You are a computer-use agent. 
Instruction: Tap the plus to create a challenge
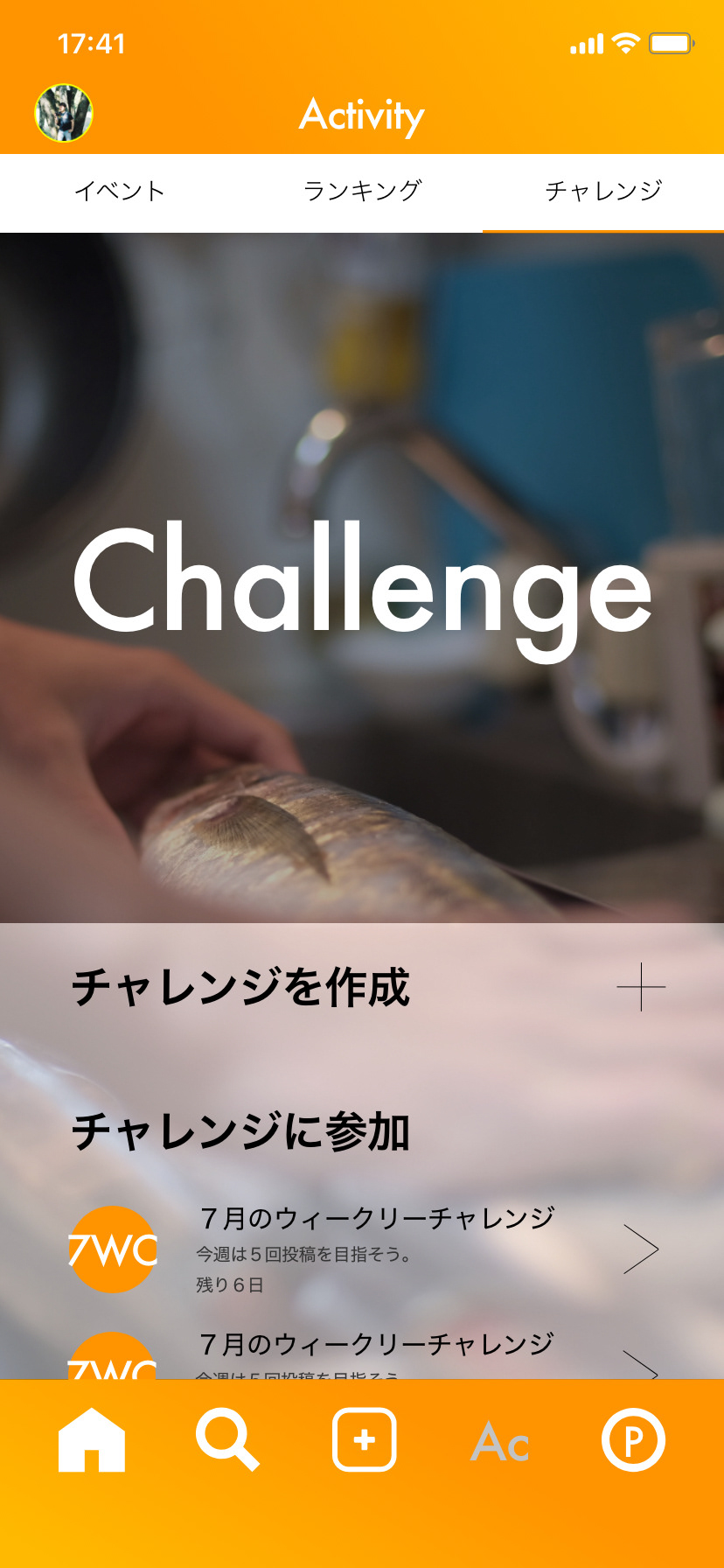(641, 987)
